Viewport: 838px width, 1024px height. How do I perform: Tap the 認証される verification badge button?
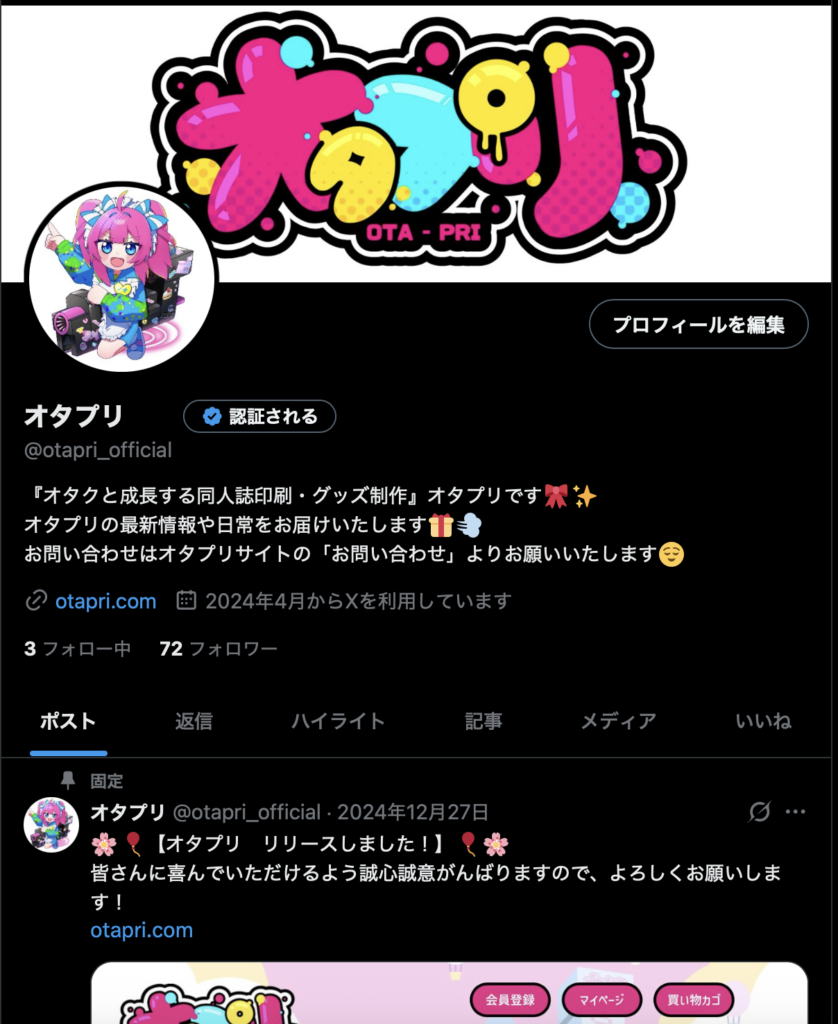pos(259,416)
